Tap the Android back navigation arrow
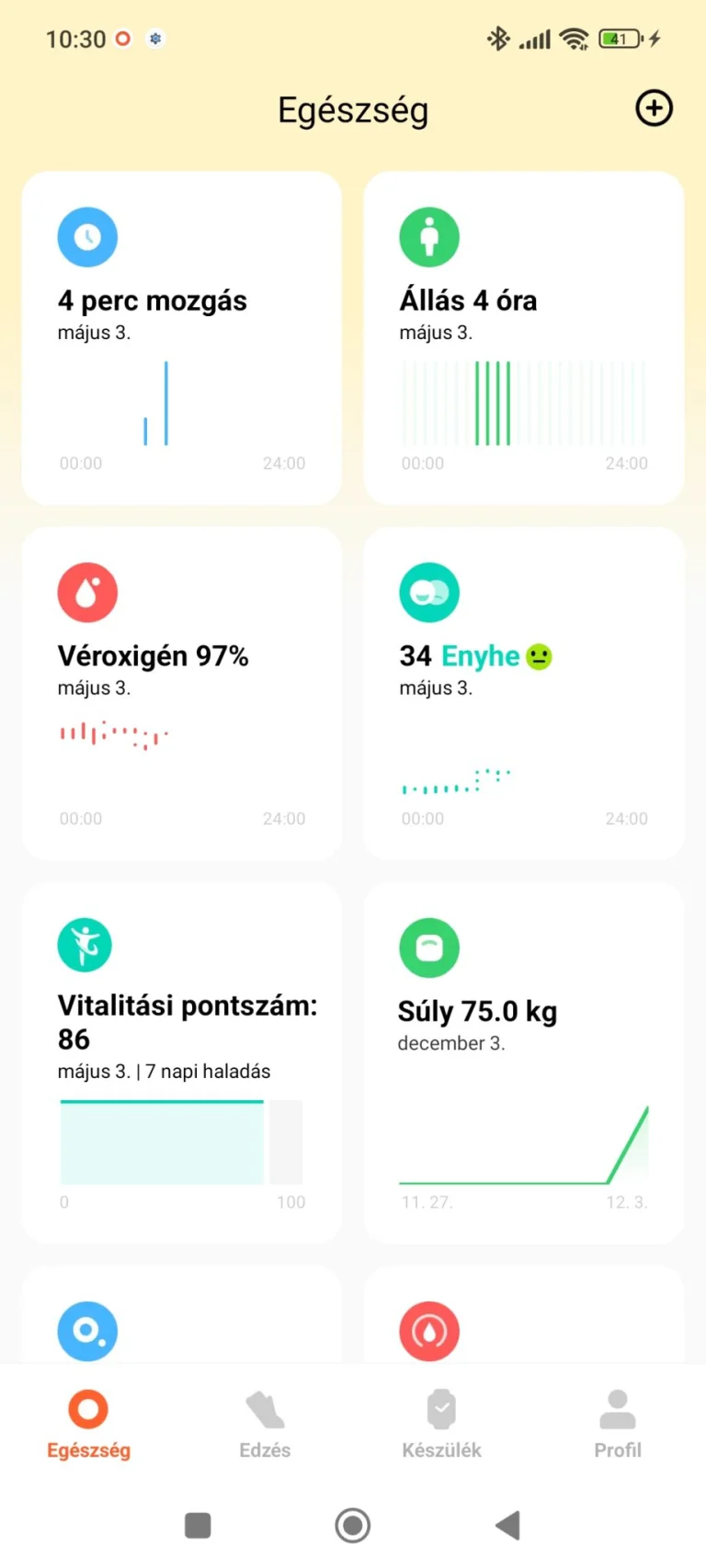The image size is (706, 1568). [507, 1525]
